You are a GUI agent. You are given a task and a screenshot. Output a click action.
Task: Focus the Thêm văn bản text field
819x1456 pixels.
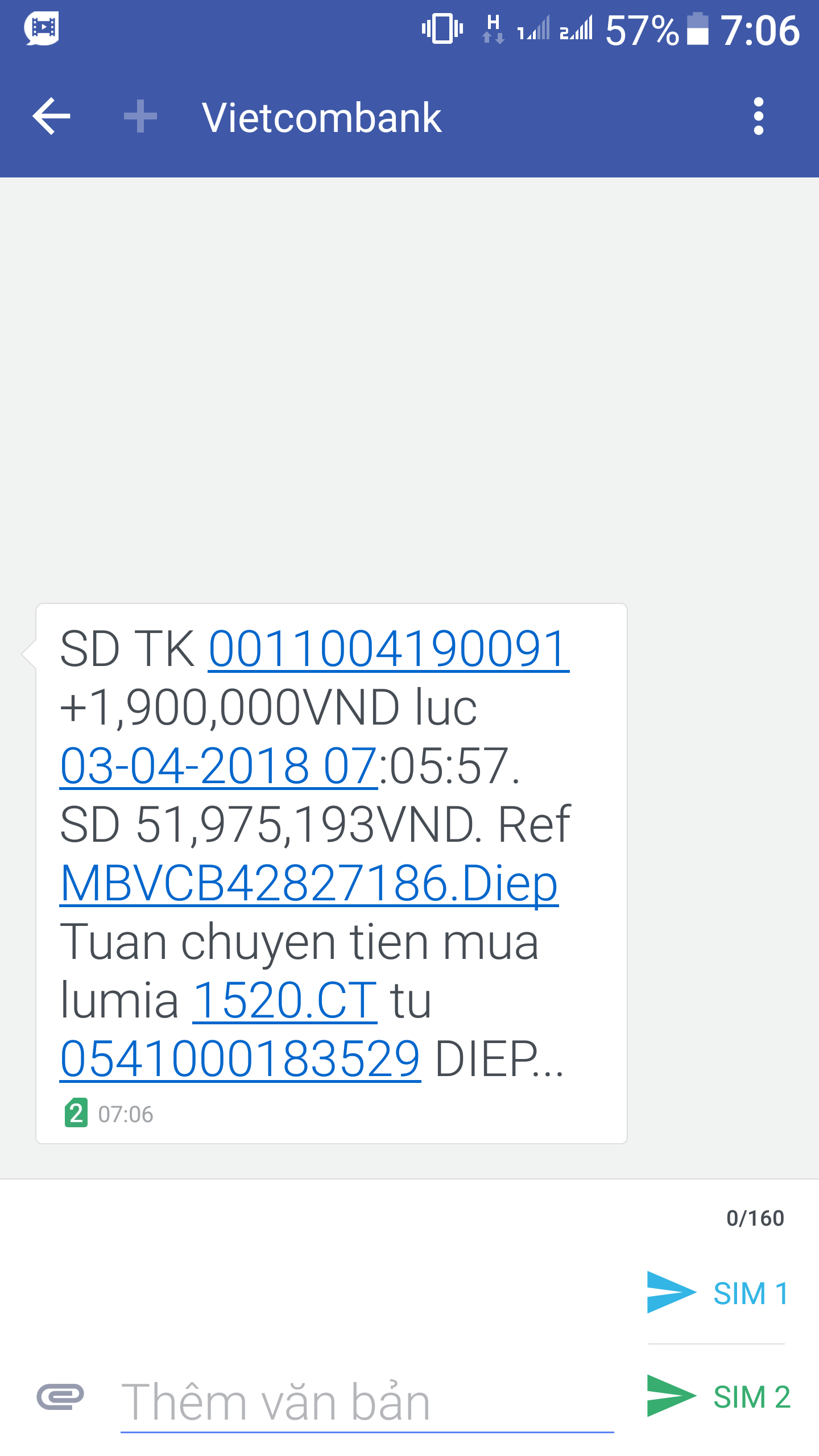[x=367, y=1403]
